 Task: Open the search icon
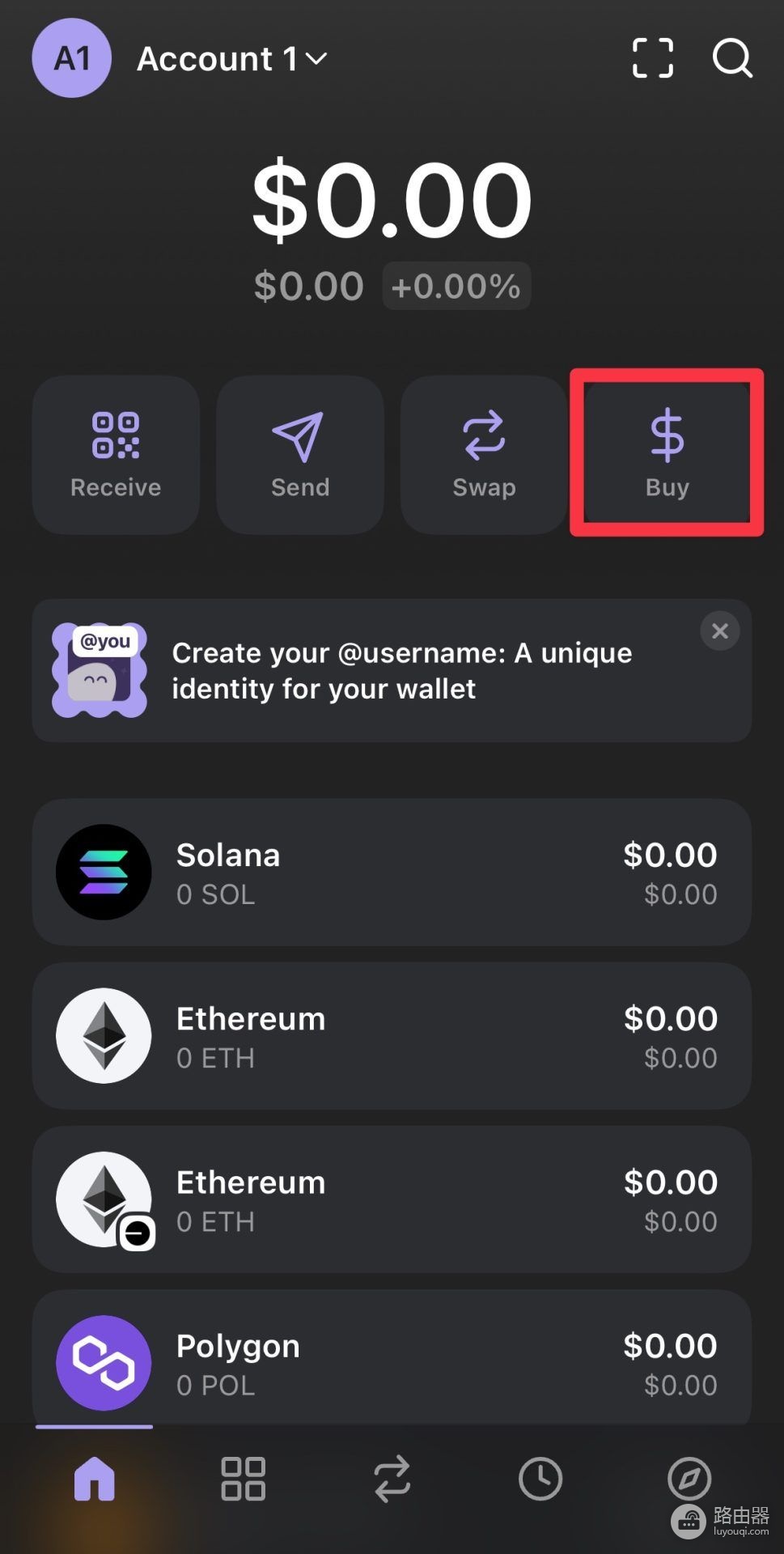pyautogui.click(x=732, y=58)
